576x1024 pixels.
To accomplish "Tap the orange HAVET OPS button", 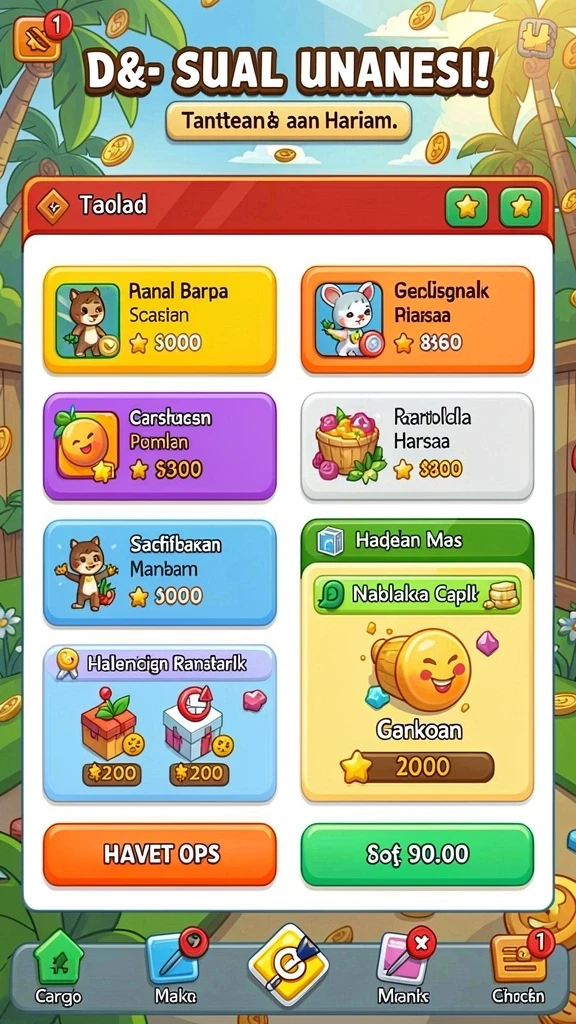I will (x=160, y=854).
